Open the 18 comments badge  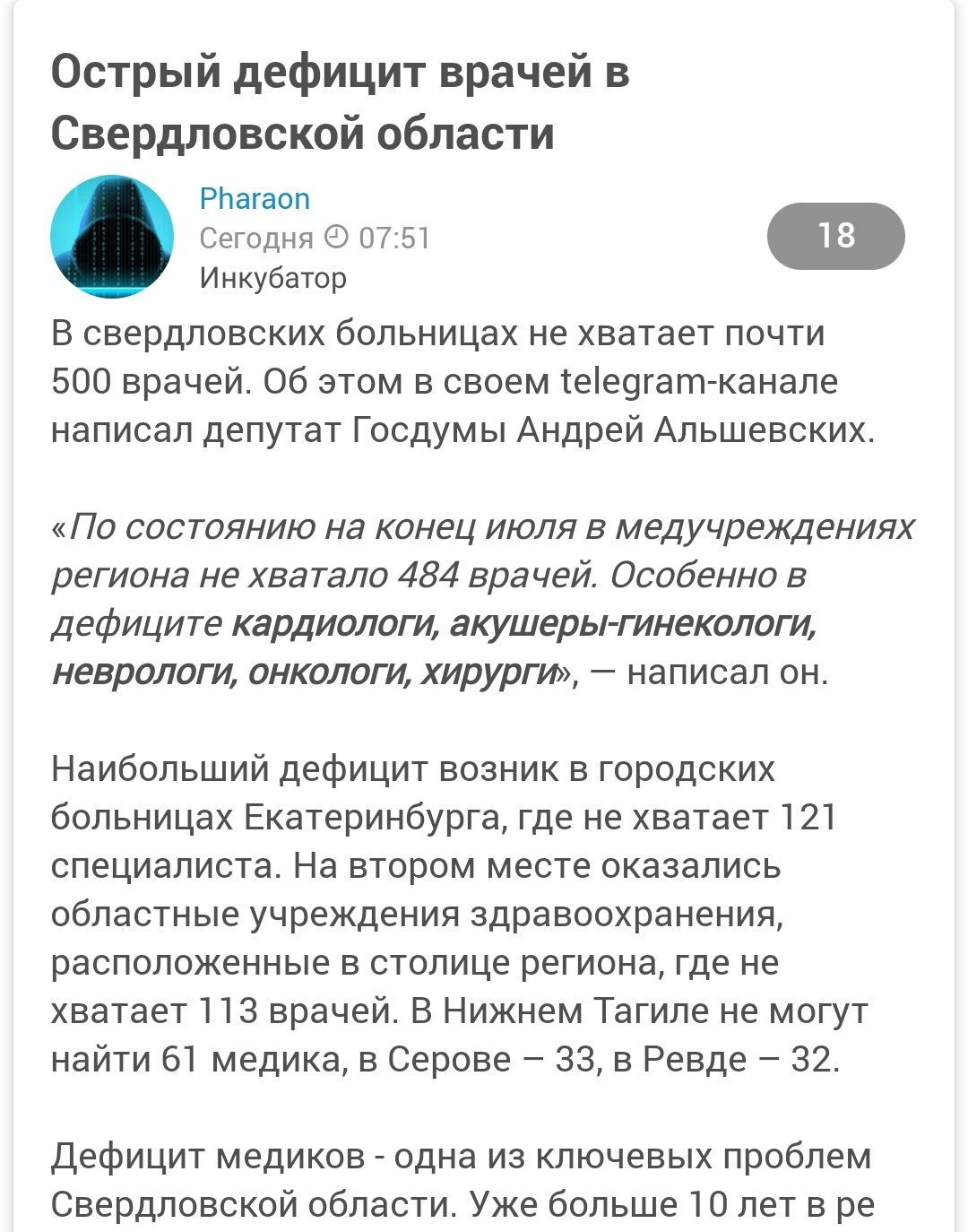coord(836,236)
